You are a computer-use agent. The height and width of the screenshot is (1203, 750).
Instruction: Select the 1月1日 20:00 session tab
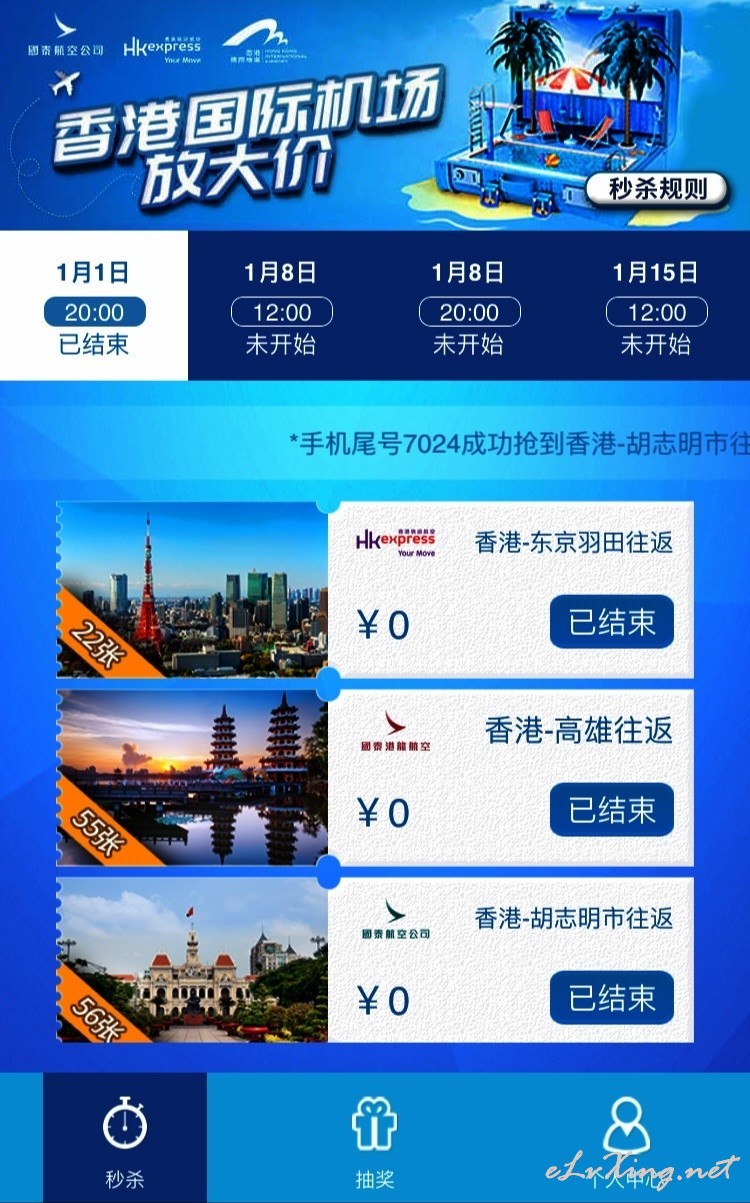click(94, 306)
